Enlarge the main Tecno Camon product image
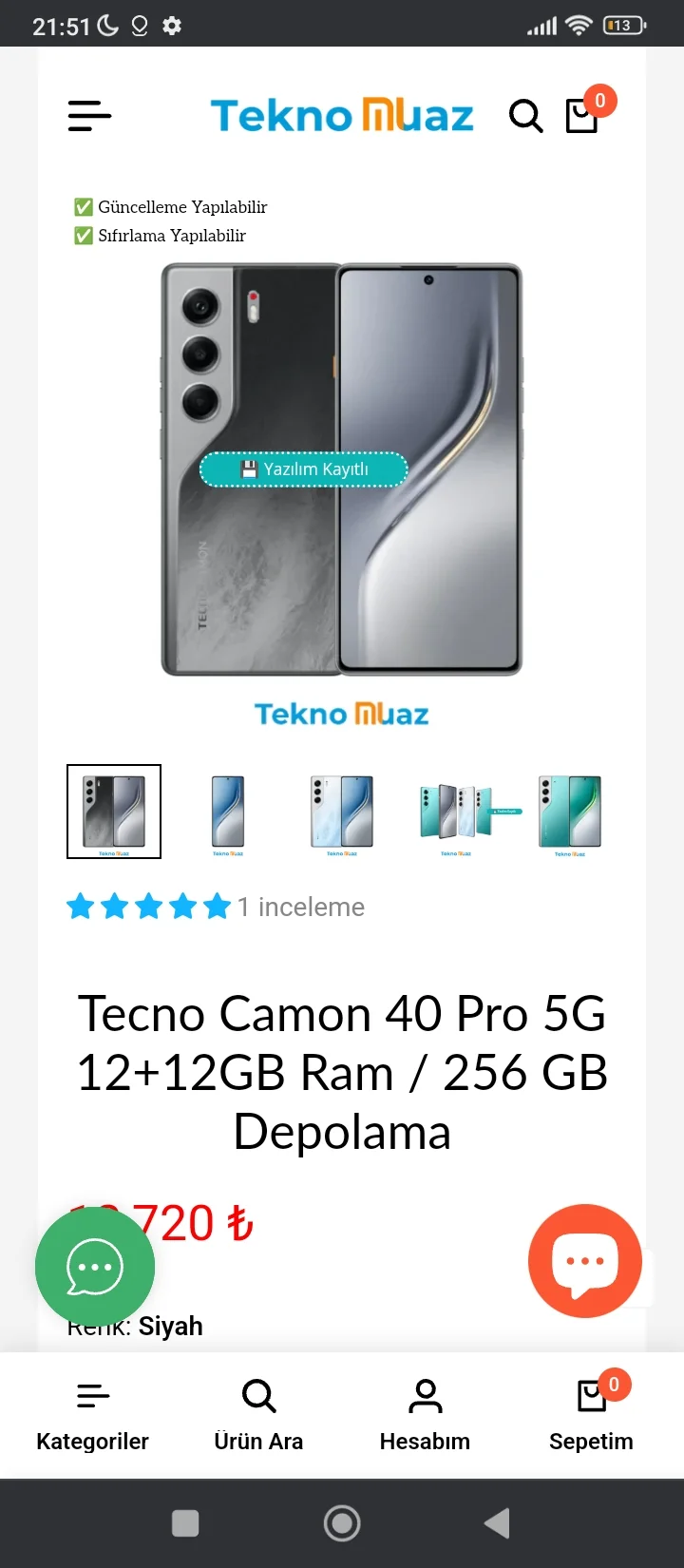 click(342, 469)
